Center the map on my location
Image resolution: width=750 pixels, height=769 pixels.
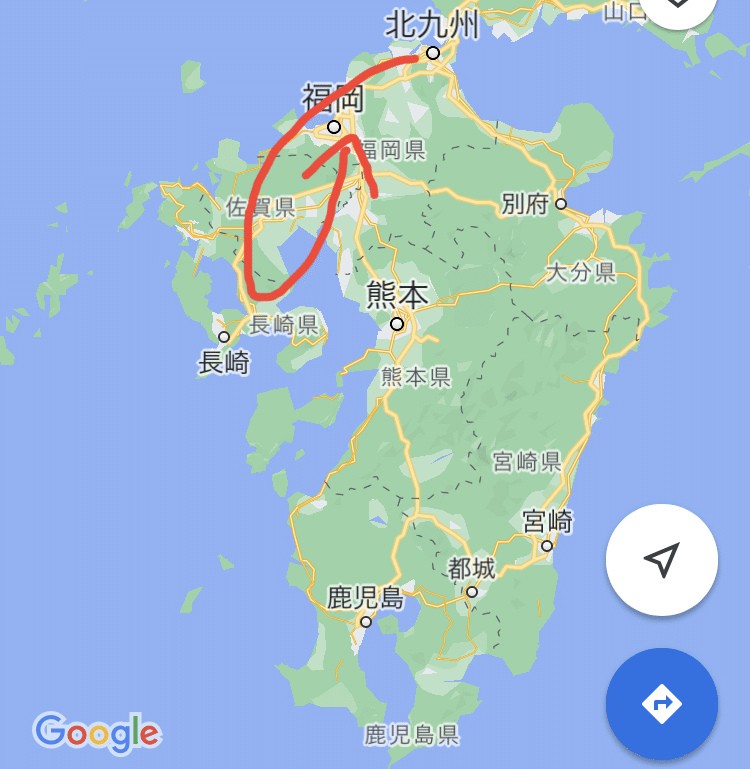661,560
